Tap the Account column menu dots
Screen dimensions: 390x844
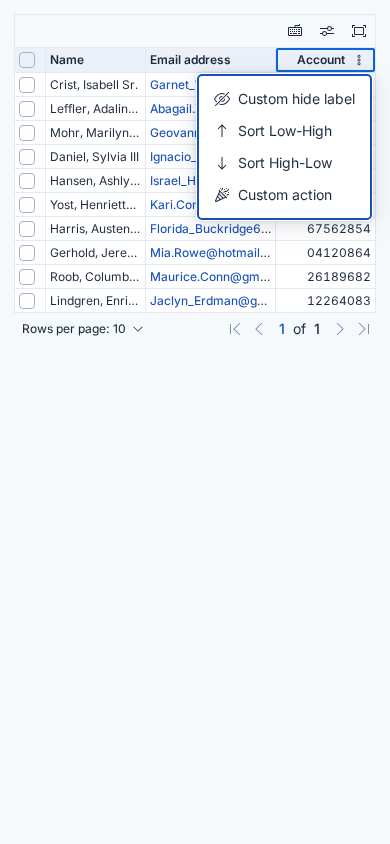coord(359,60)
